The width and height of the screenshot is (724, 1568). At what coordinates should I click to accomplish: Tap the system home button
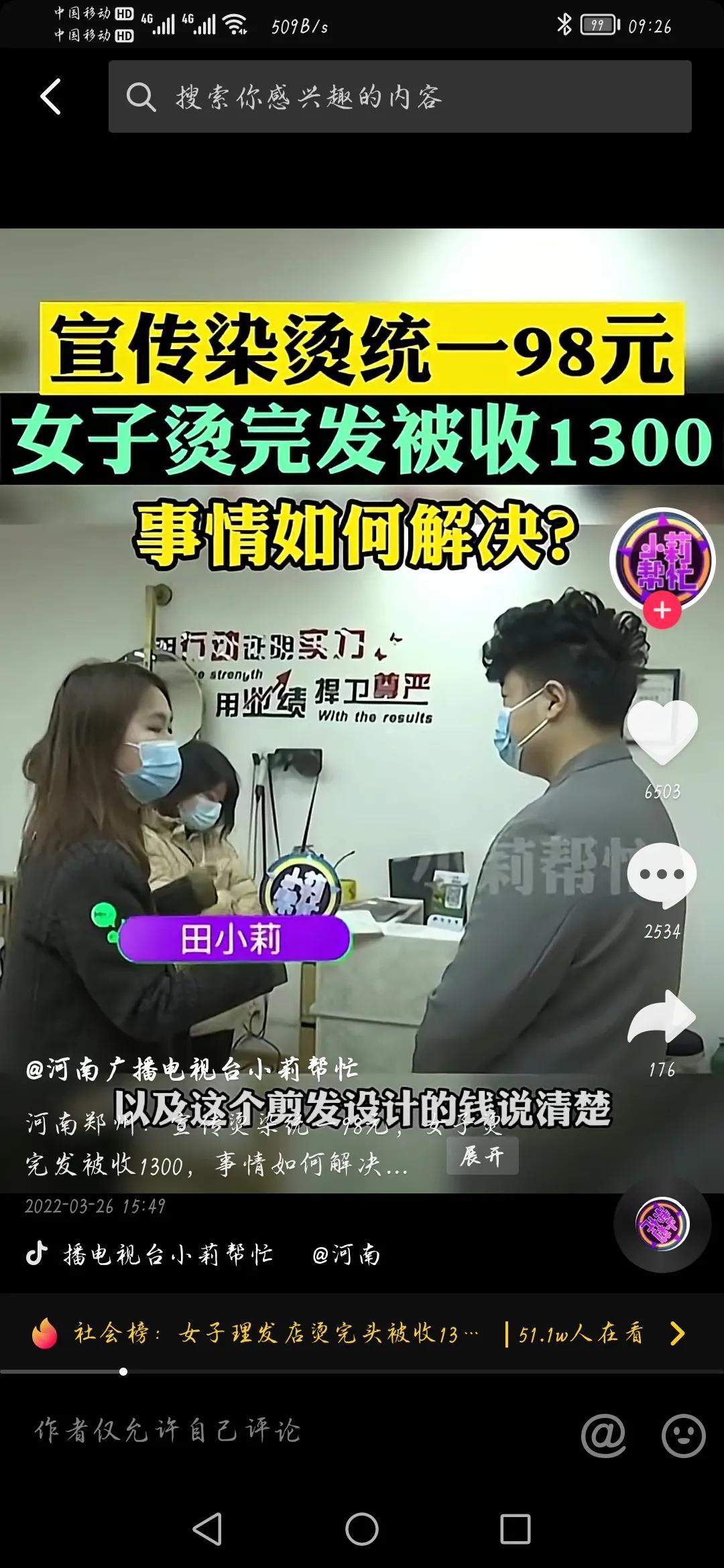(362, 1529)
